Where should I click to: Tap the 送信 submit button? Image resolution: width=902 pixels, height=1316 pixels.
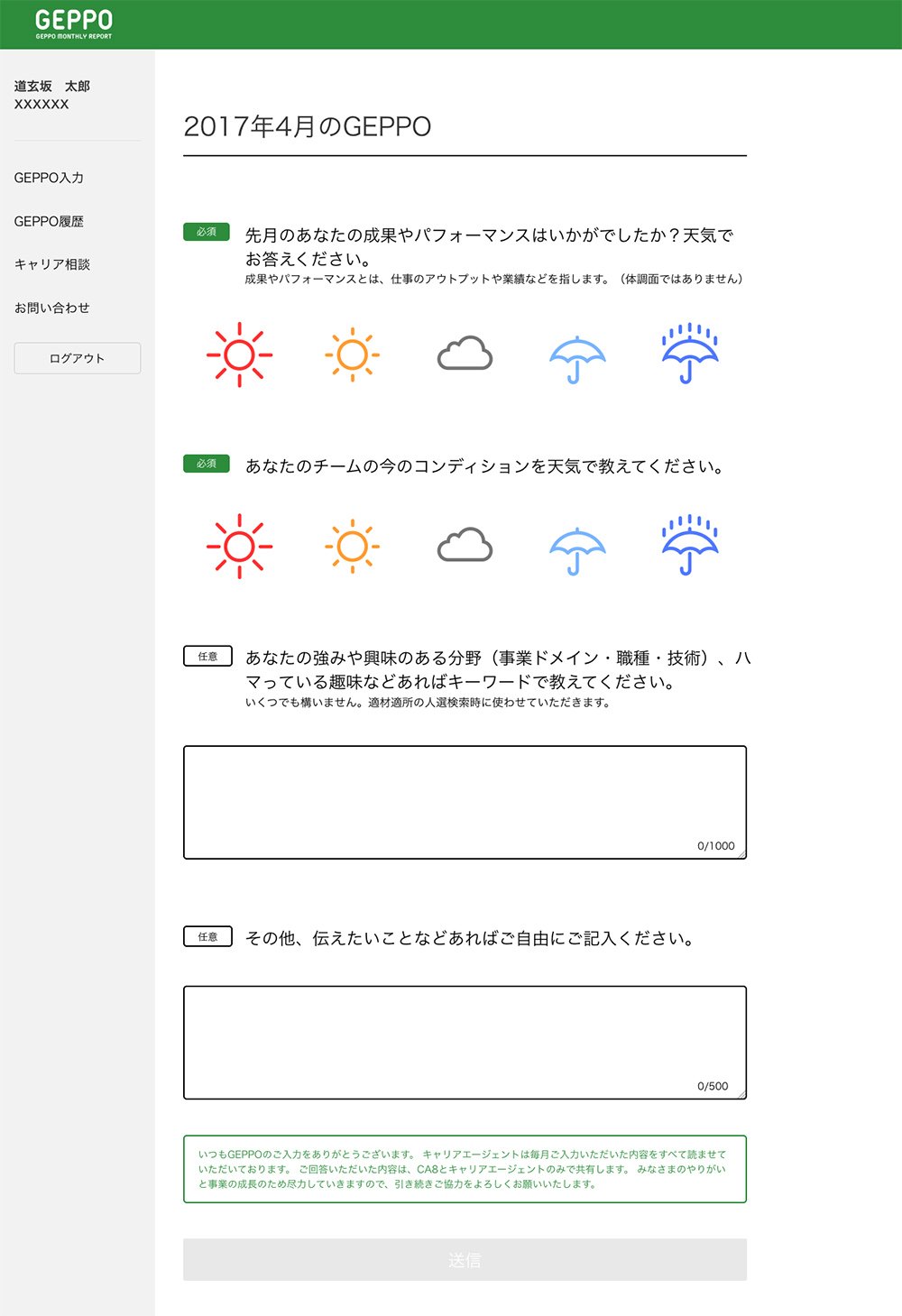(x=465, y=1259)
